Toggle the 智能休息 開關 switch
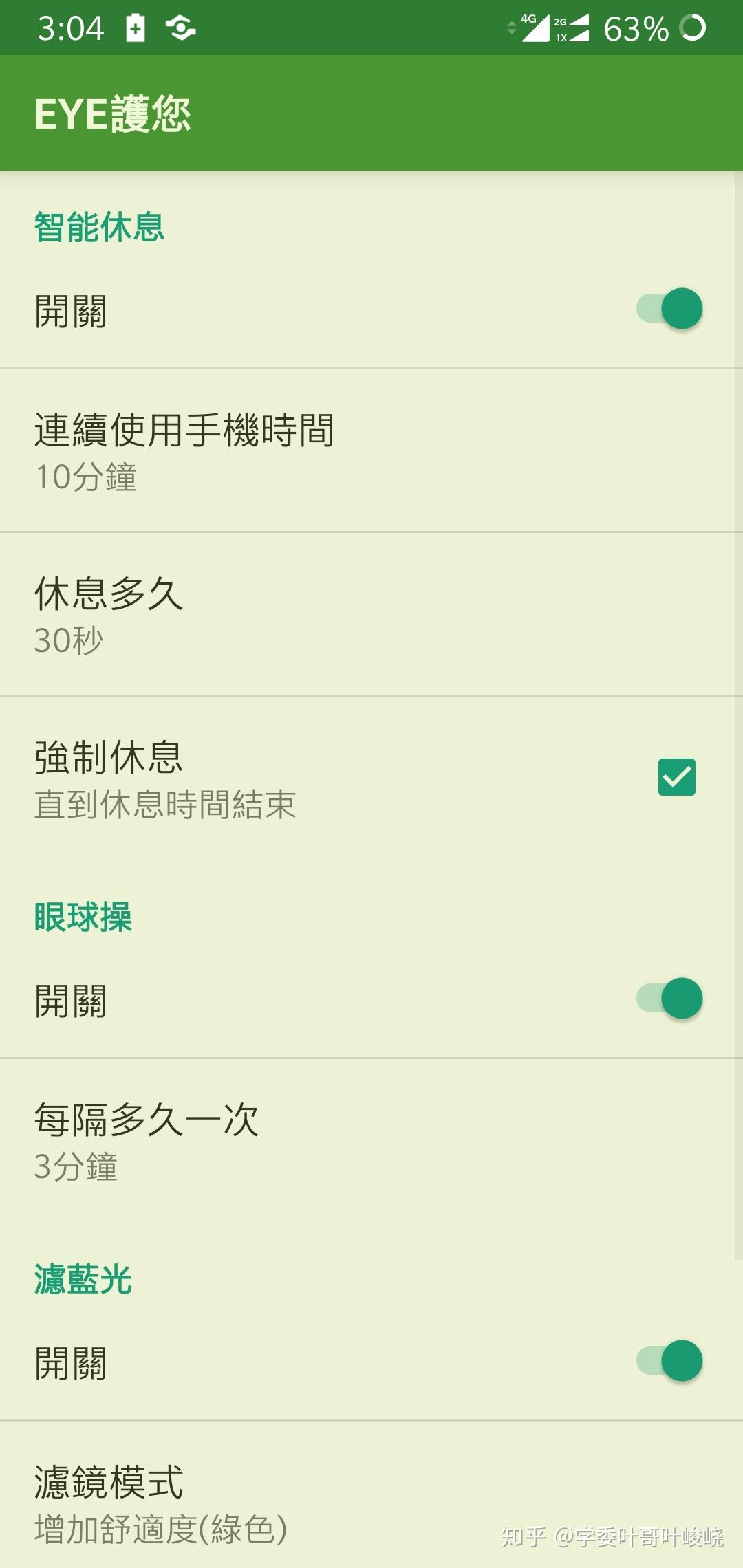 pyautogui.click(x=669, y=309)
